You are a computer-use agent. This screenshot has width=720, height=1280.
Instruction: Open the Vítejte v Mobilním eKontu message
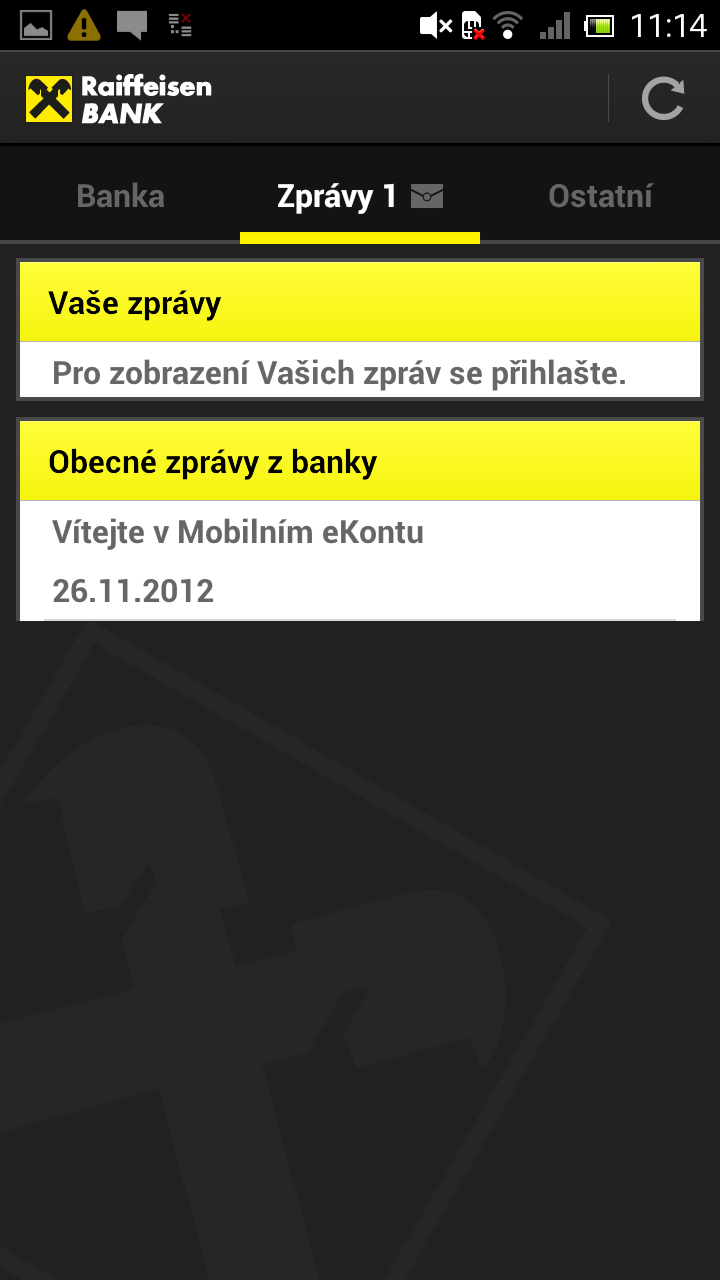(360, 532)
